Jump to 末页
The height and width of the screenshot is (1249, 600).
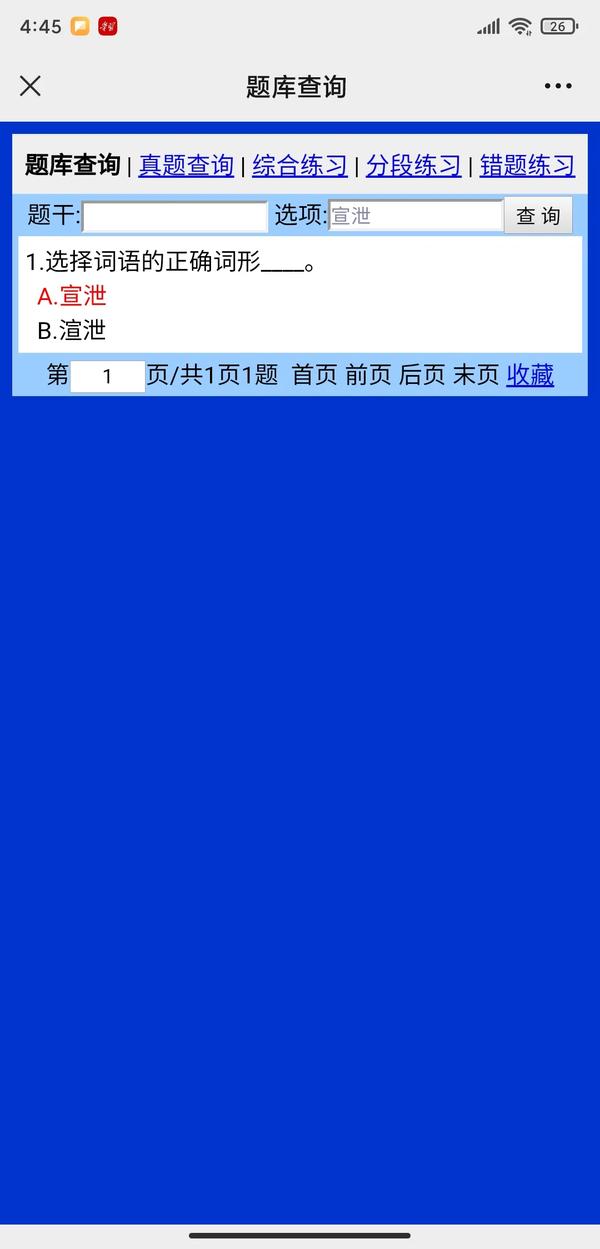point(476,376)
